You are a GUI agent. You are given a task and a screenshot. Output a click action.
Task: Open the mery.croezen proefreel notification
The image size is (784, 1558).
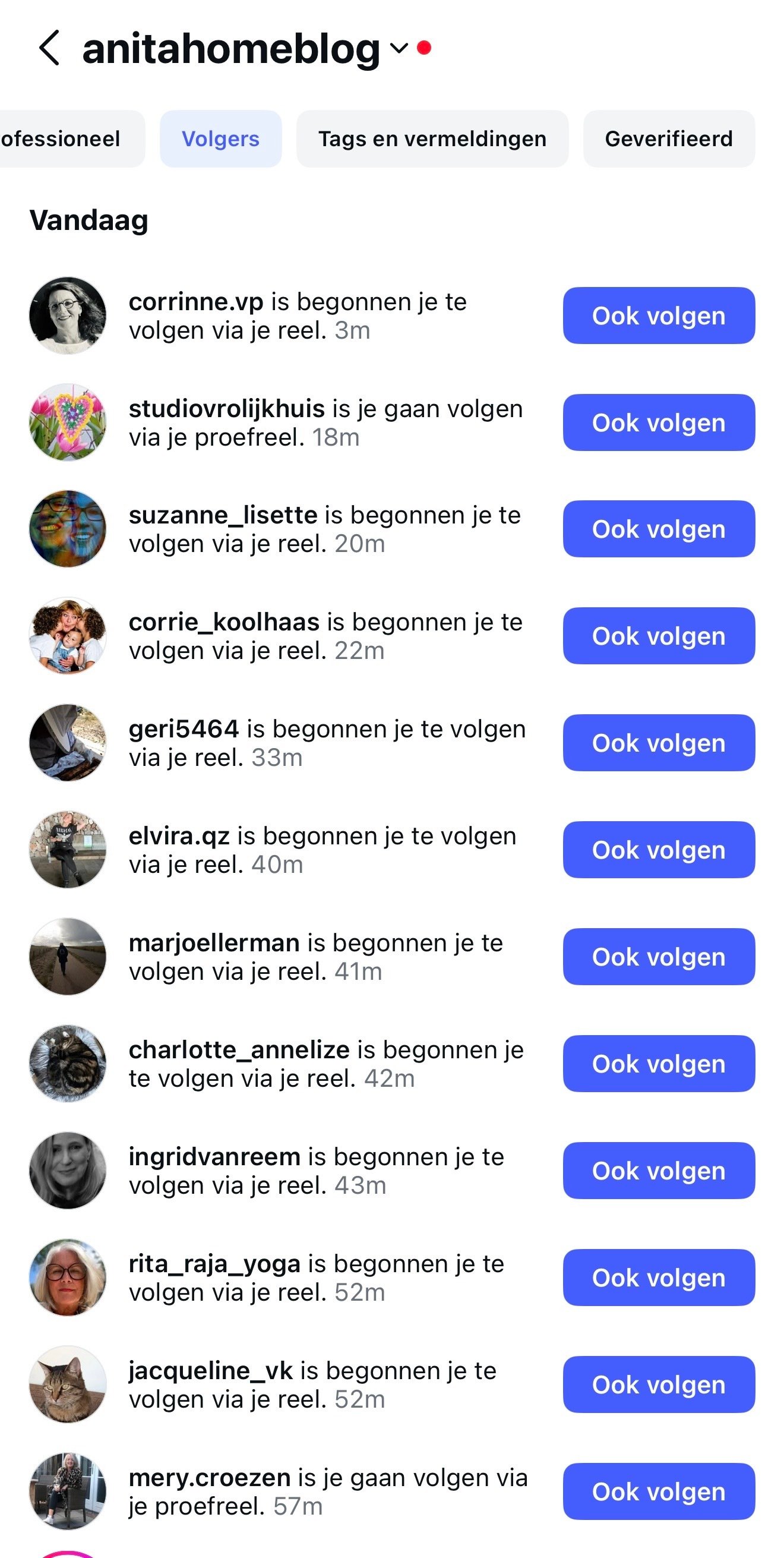point(327,1491)
